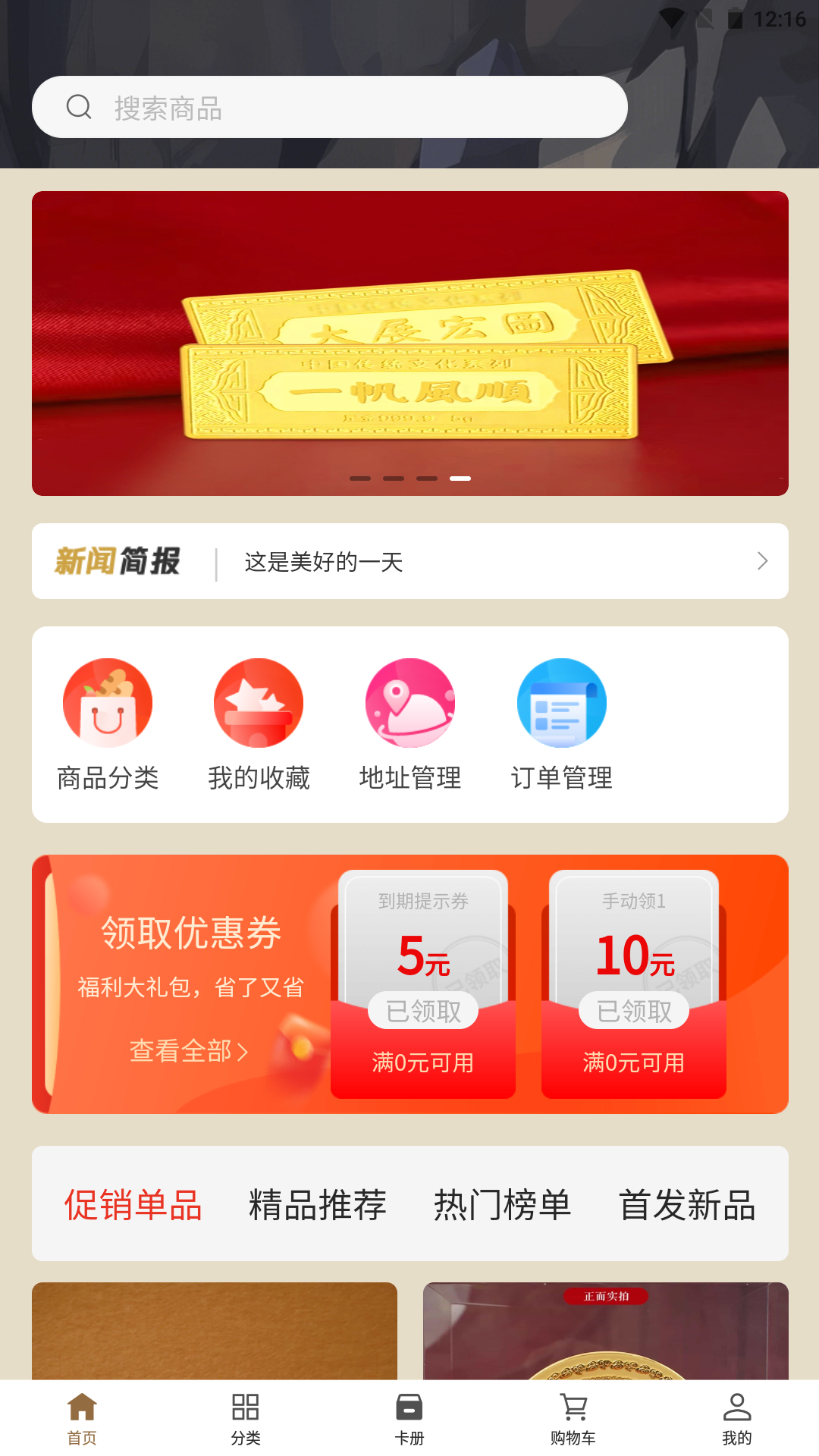Go to 地址管理 address management
Image resolution: width=819 pixels, height=1456 pixels.
click(x=410, y=724)
